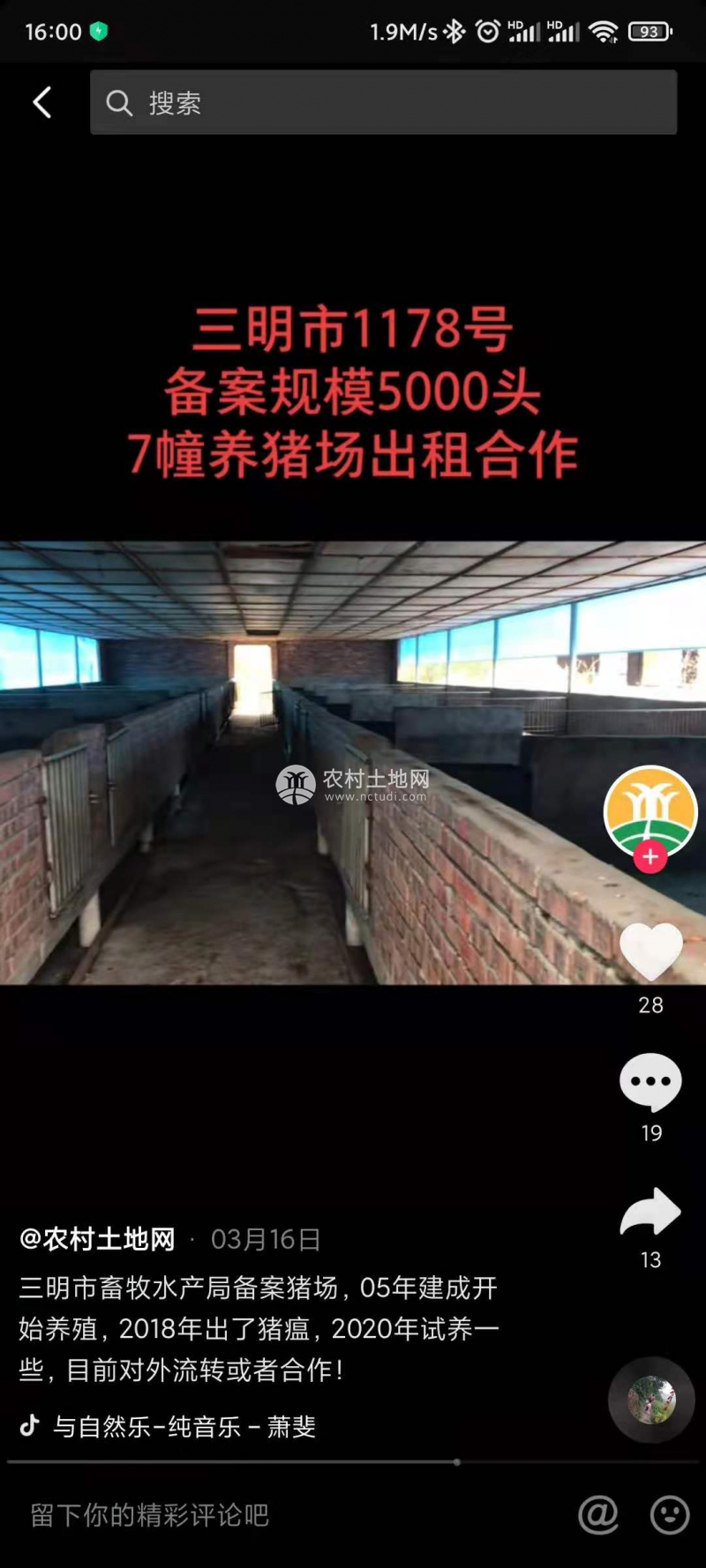Open the @农村土地网 username link
This screenshot has height=1568, width=706.
pyautogui.click(x=97, y=1239)
